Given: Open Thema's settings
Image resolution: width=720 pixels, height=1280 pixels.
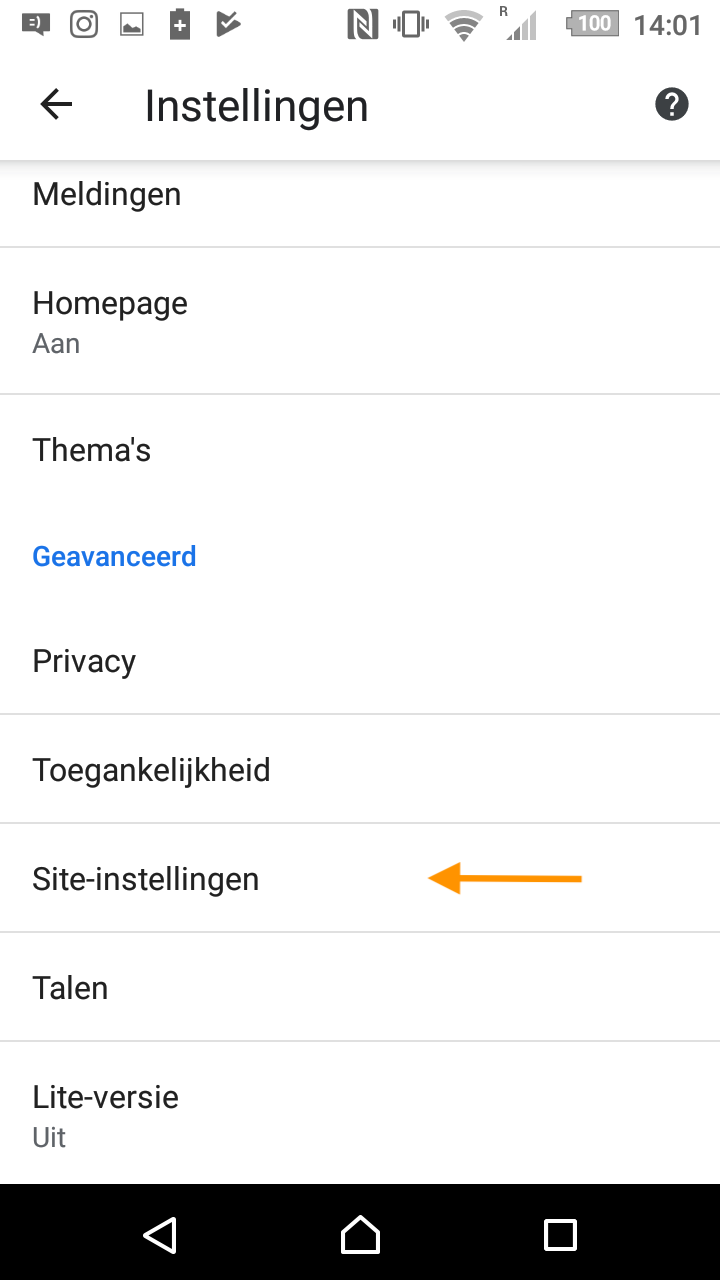Looking at the screenshot, I should point(360,449).
